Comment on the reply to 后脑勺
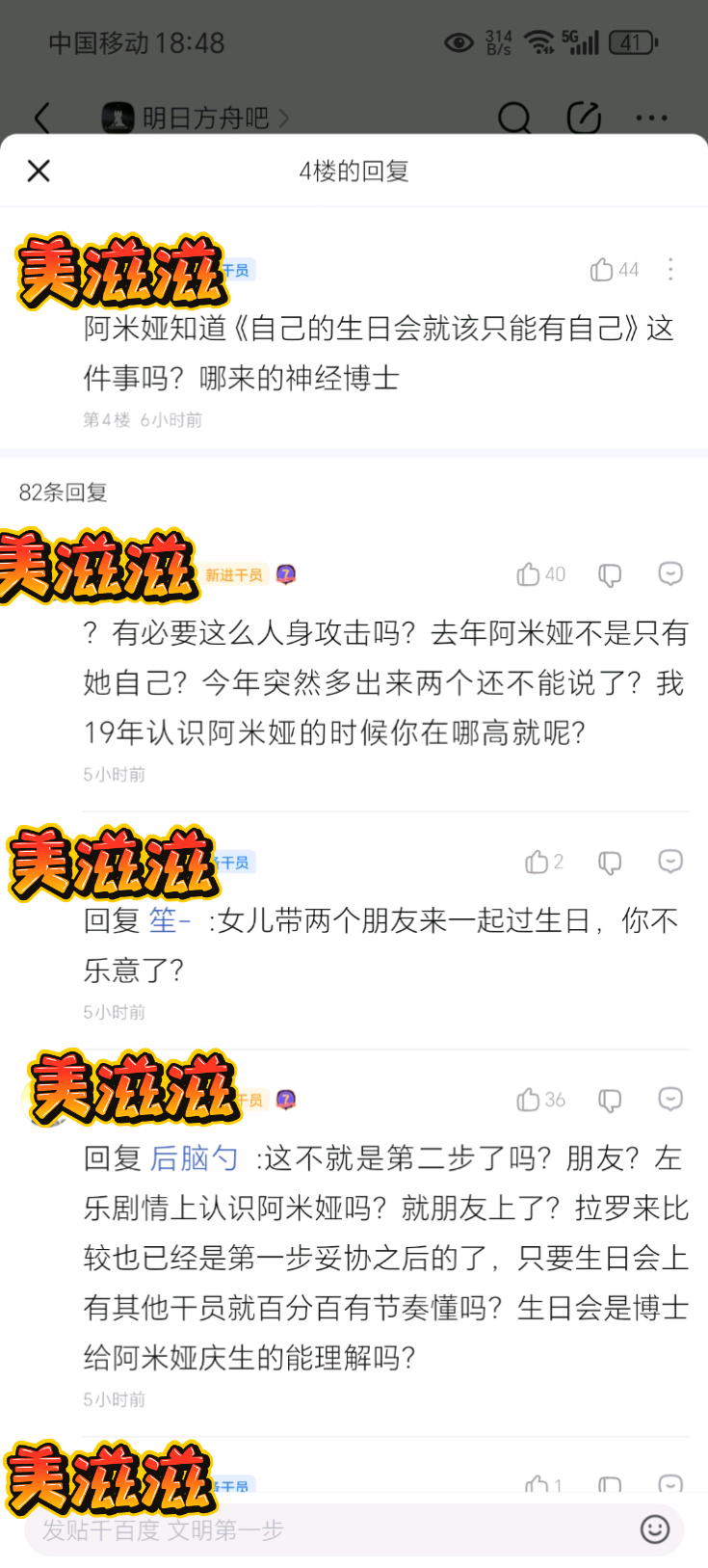Screen dimensions: 708x1568 click(670, 1100)
